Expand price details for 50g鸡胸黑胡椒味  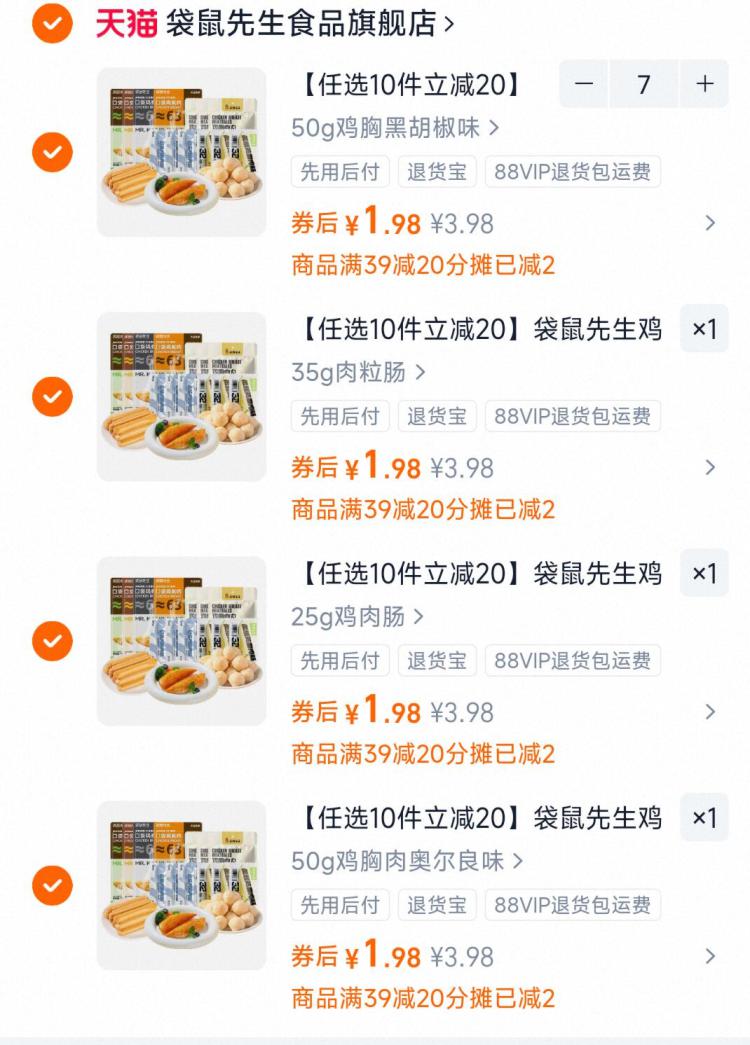click(x=710, y=223)
